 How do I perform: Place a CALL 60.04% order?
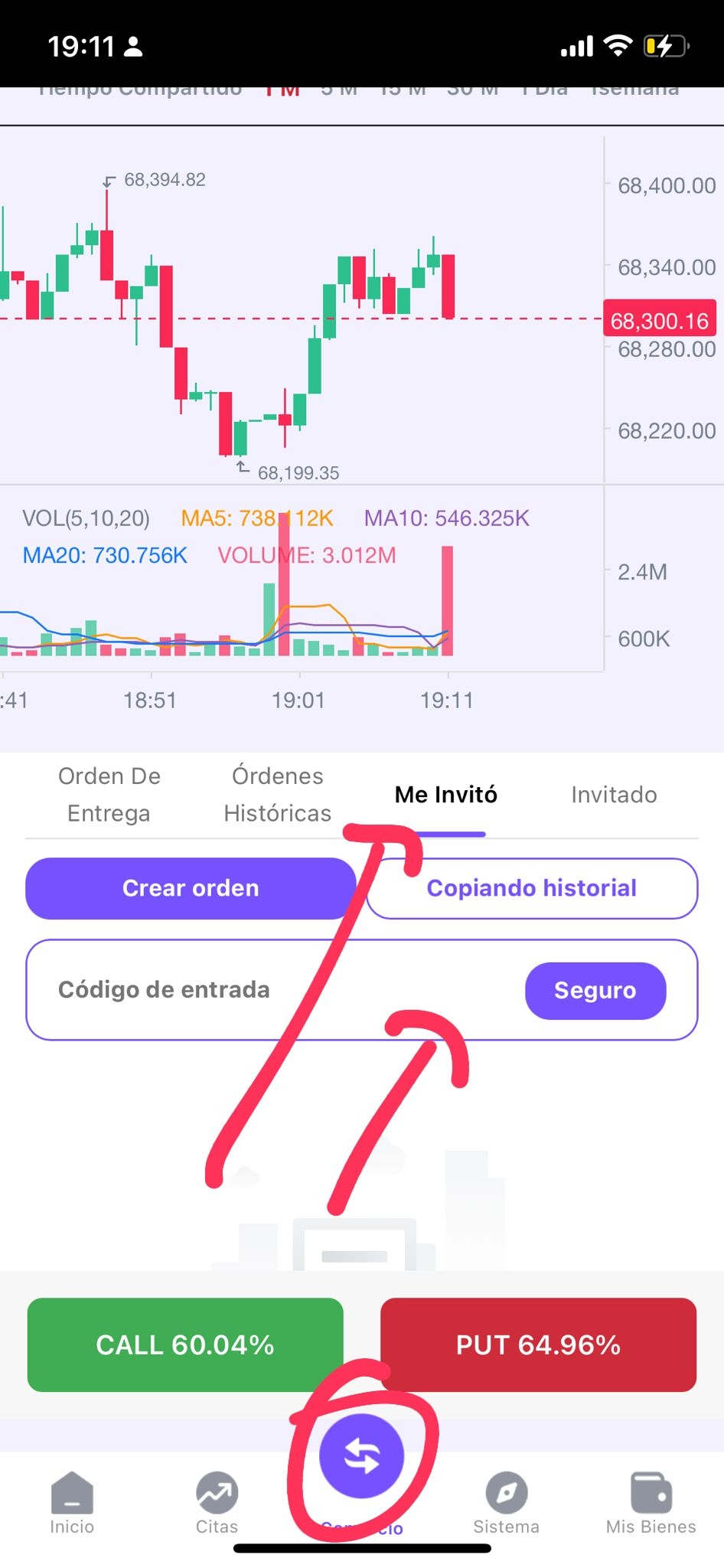(x=185, y=1345)
